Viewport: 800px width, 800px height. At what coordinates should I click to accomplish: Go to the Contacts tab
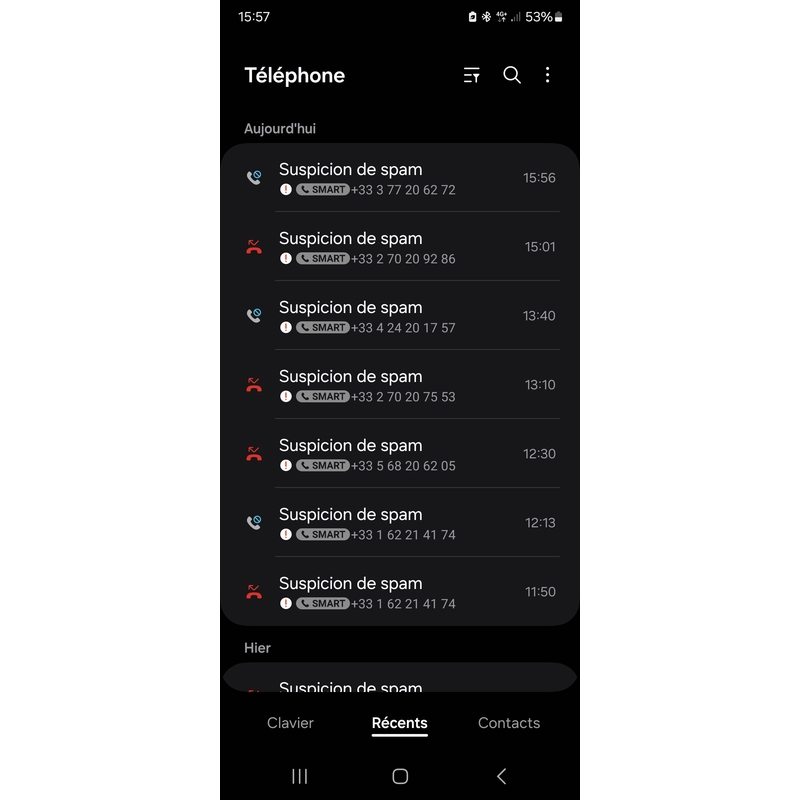pyautogui.click(x=509, y=723)
